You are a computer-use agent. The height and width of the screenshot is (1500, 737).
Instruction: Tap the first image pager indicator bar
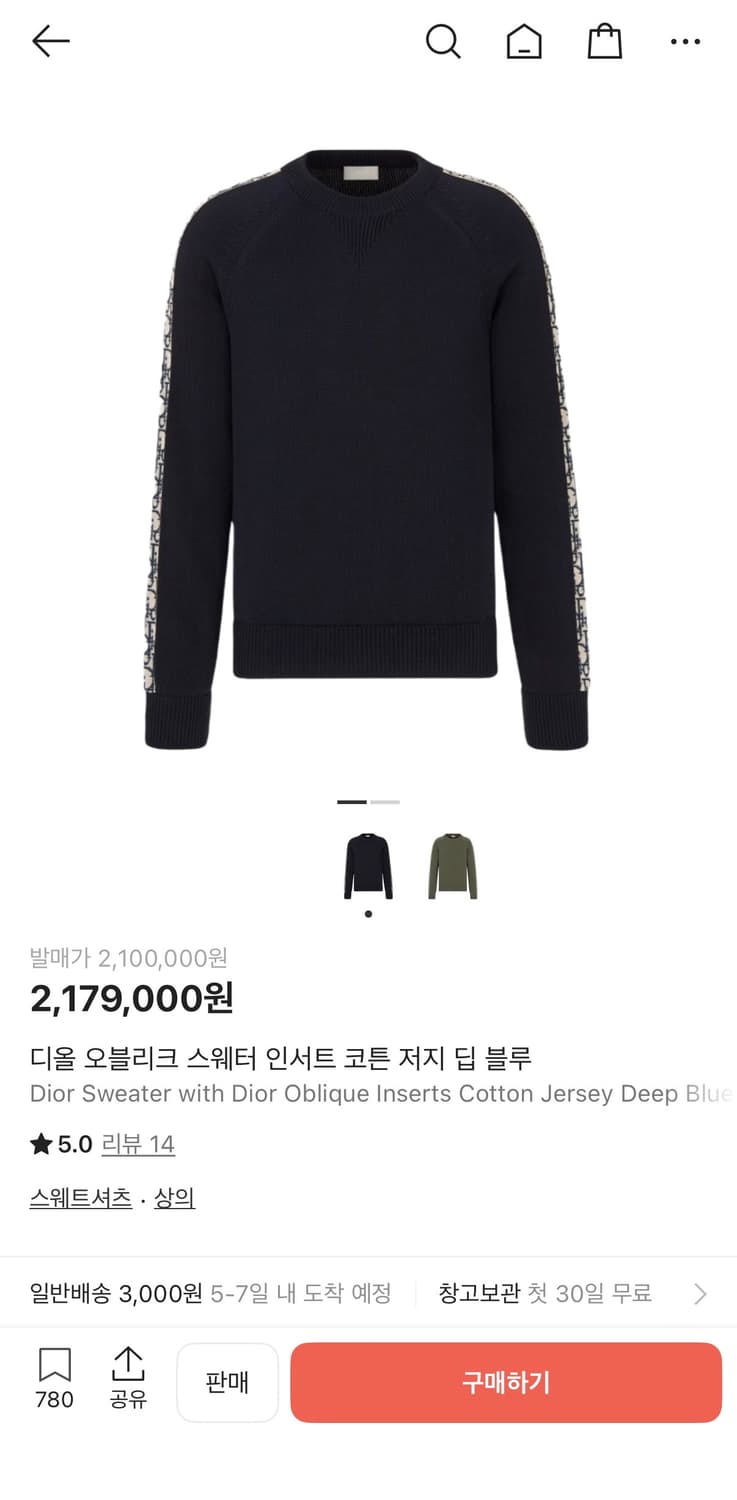coord(353,801)
